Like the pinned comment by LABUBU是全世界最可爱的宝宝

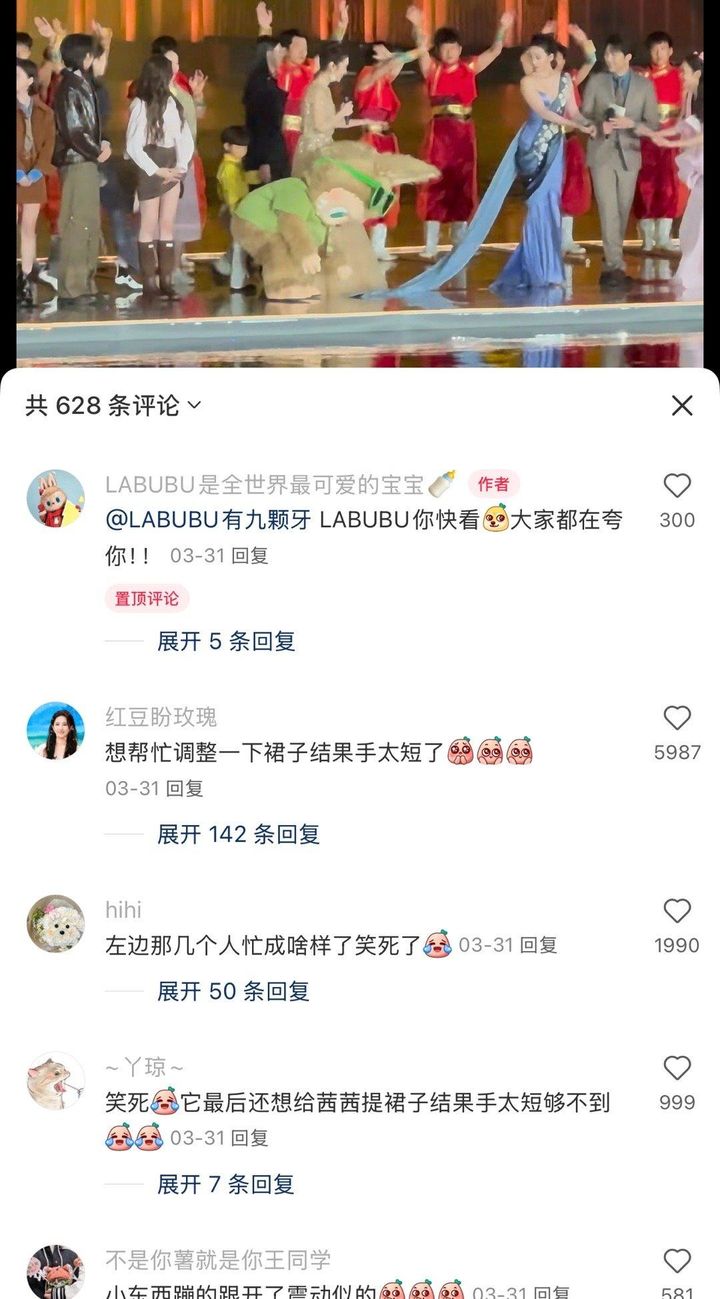(x=677, y=486)
